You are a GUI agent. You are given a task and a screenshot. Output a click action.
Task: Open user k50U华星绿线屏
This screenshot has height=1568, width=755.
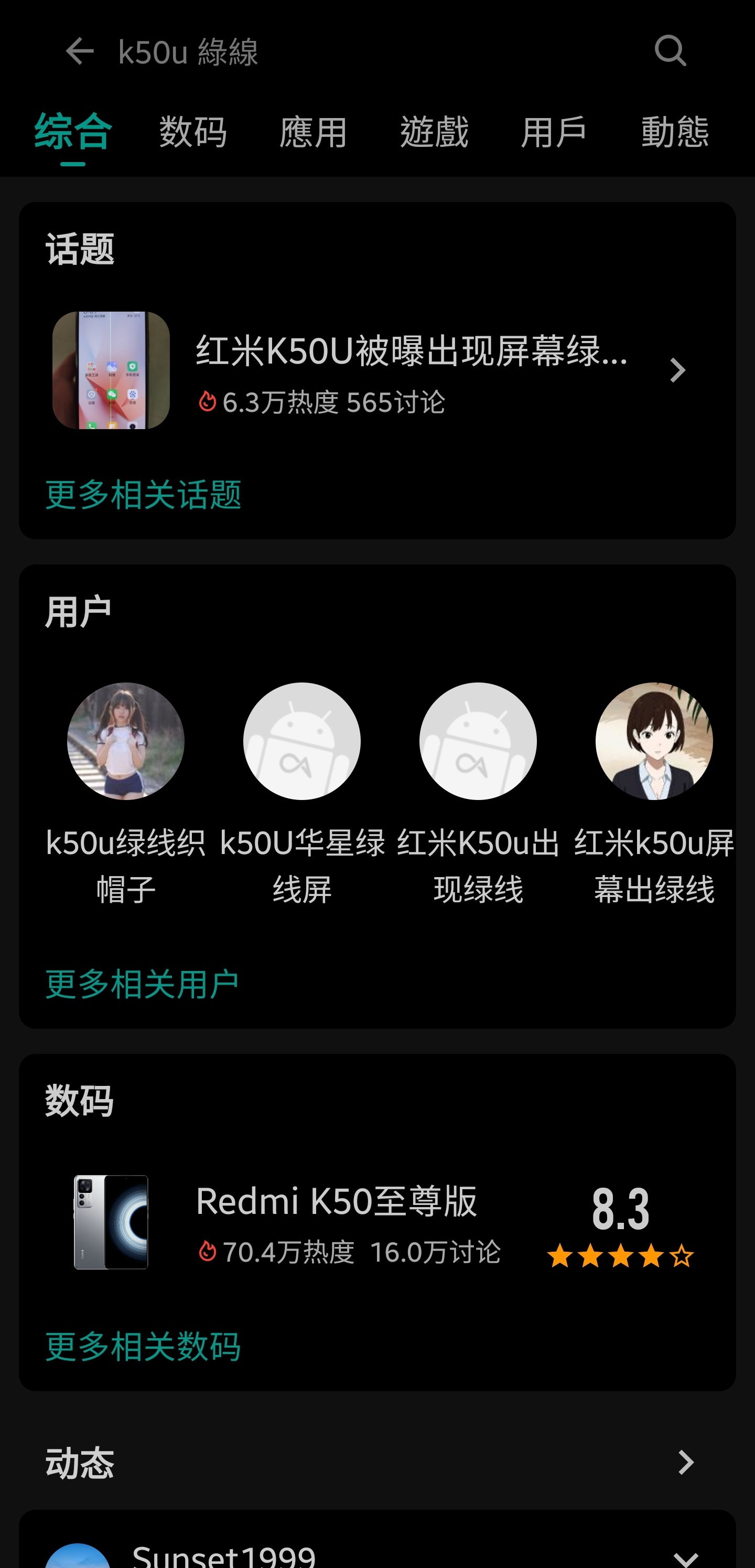coord(302,791)
